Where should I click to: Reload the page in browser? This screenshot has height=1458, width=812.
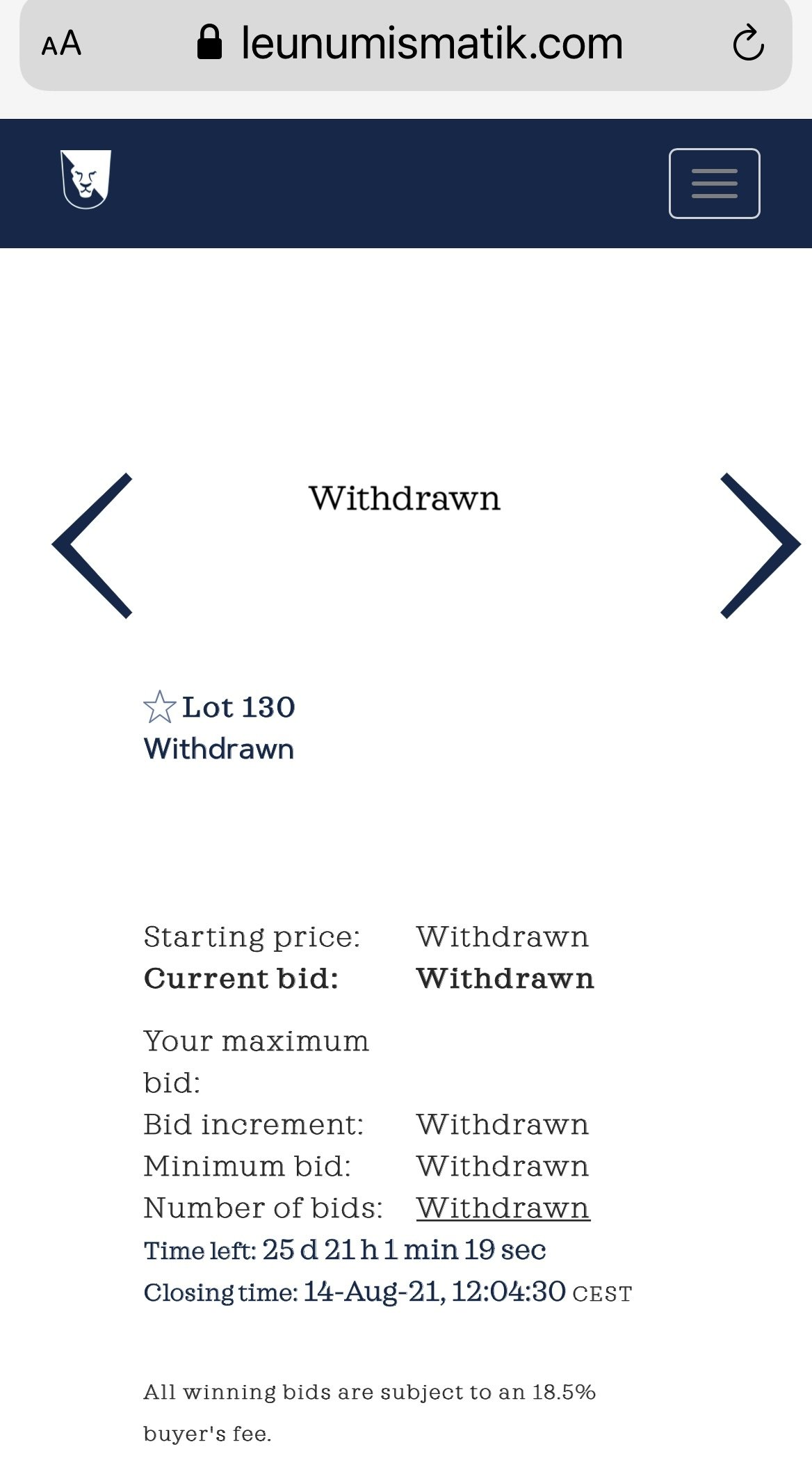748,43
